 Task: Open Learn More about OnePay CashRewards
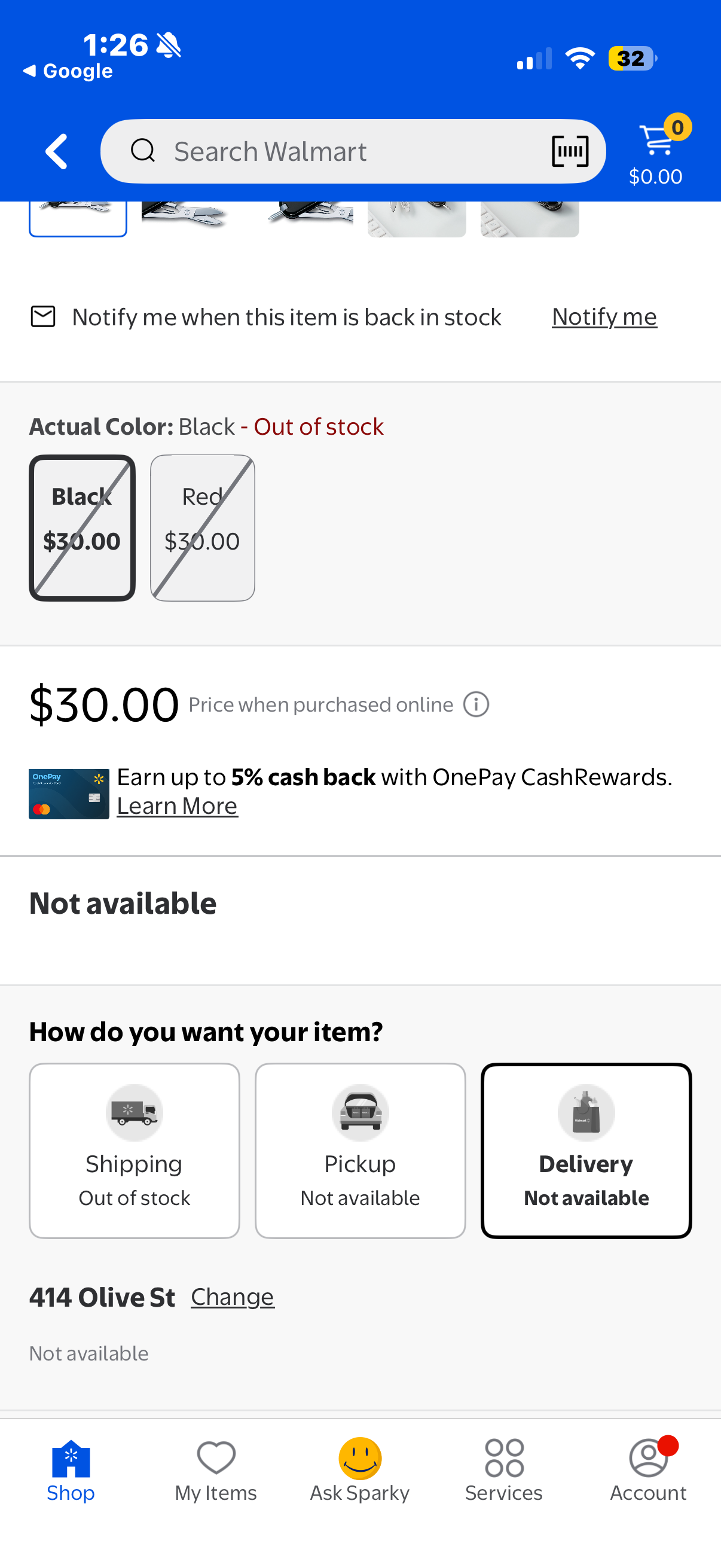click(177, 806)
